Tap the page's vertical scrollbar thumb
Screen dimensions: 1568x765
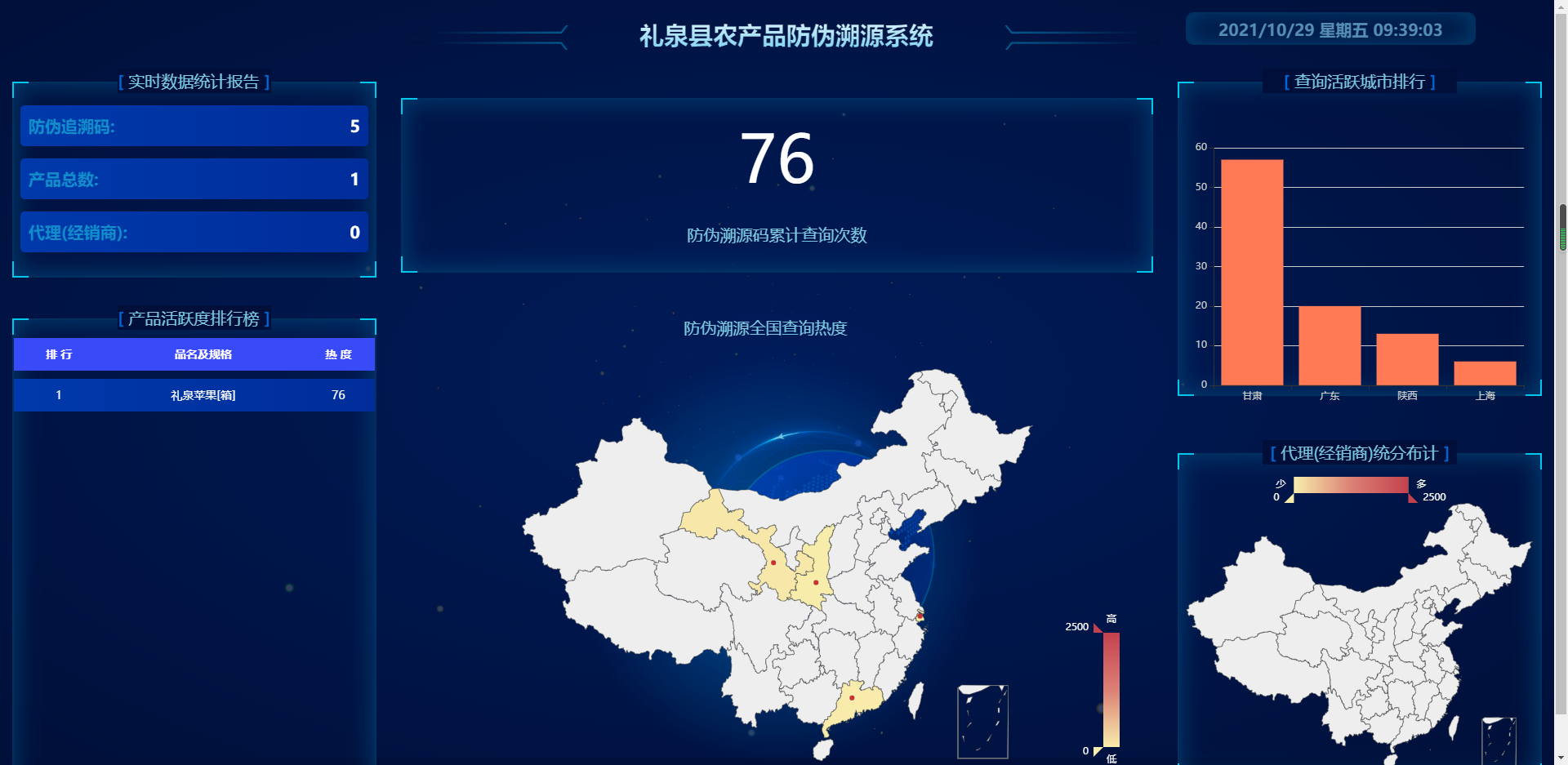(x=1562, y=228)
